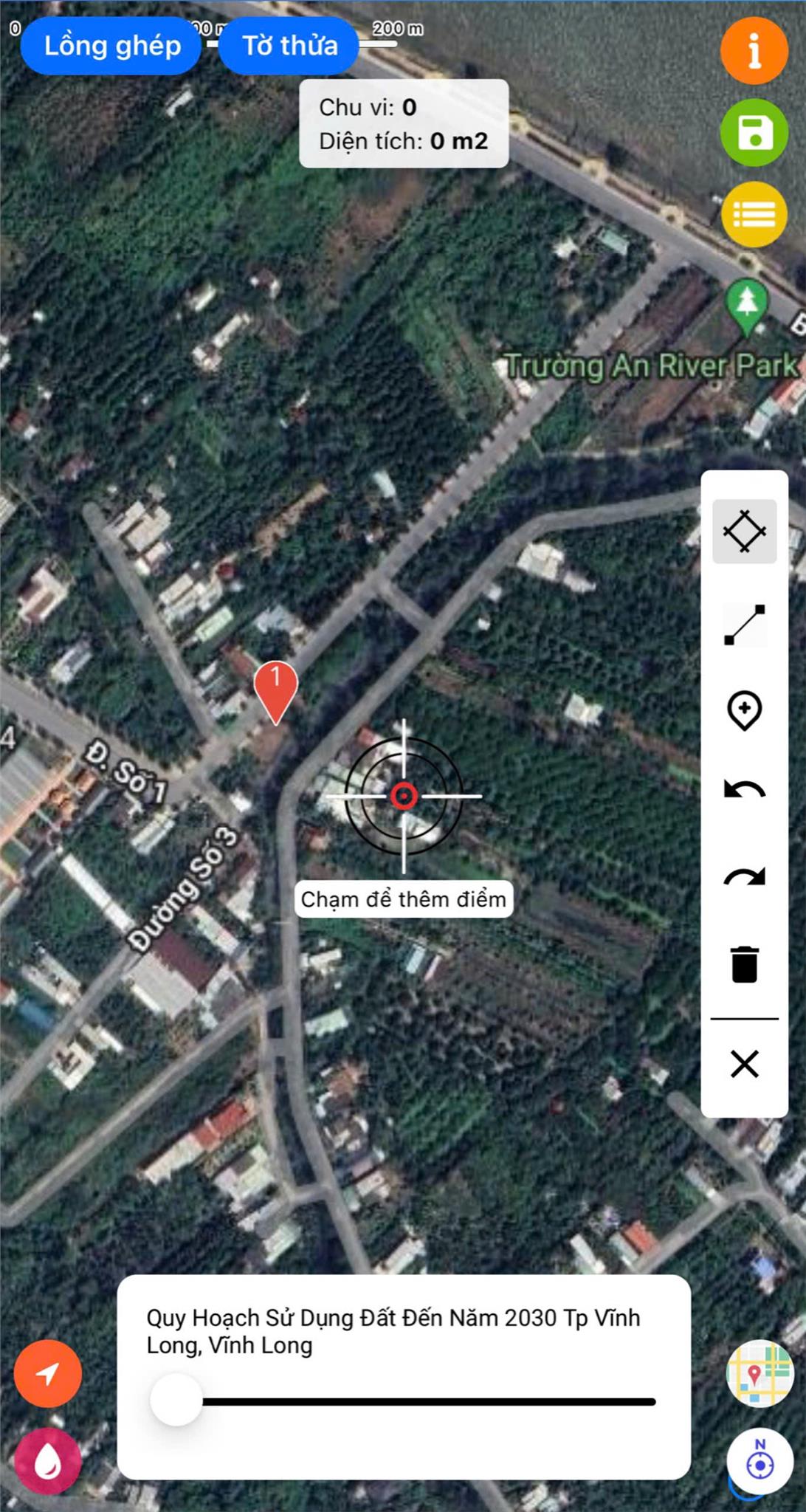Add a point with the pin plus tool

tap(744, 710)
